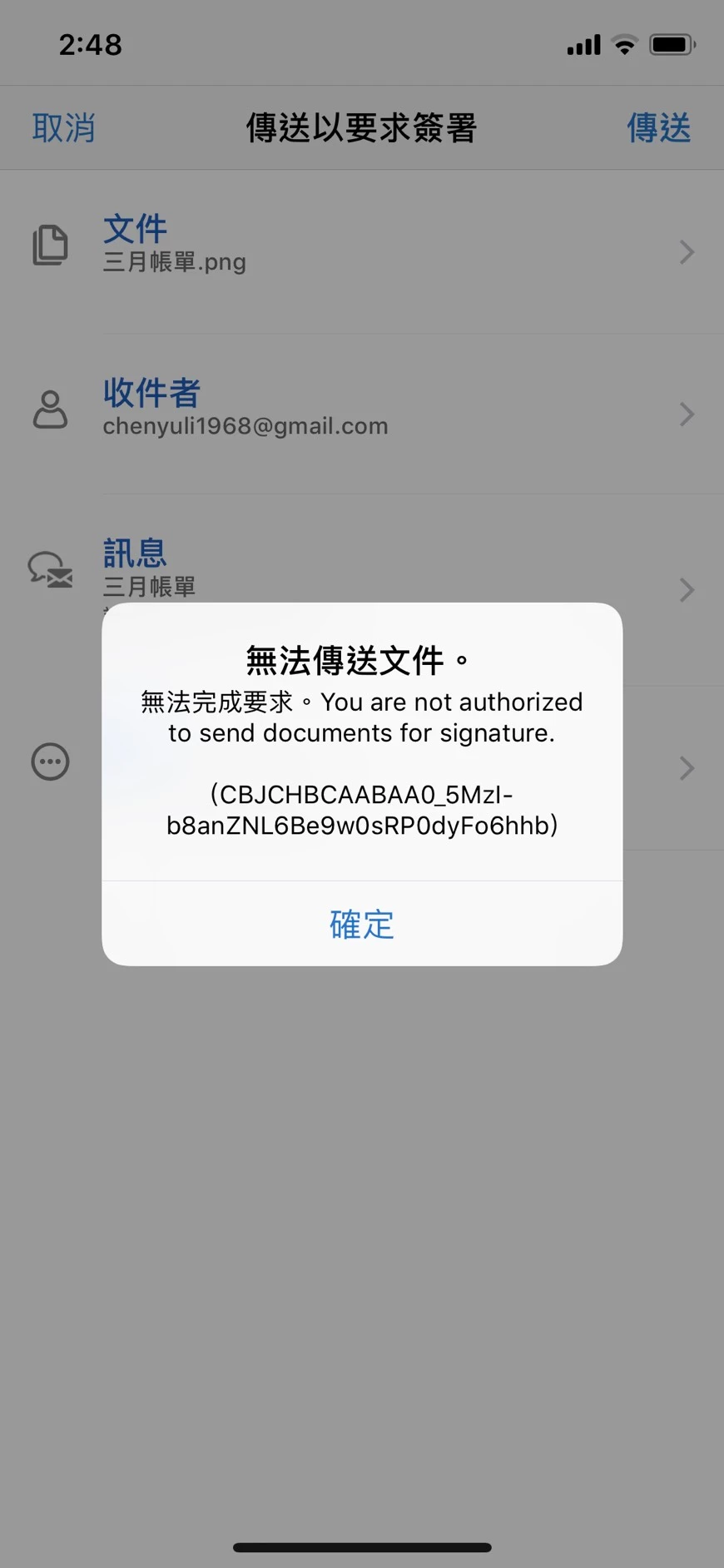Tap 取消 to cancel sending
This screenshot has width=724, height=1568.
[x=63, y=128]
